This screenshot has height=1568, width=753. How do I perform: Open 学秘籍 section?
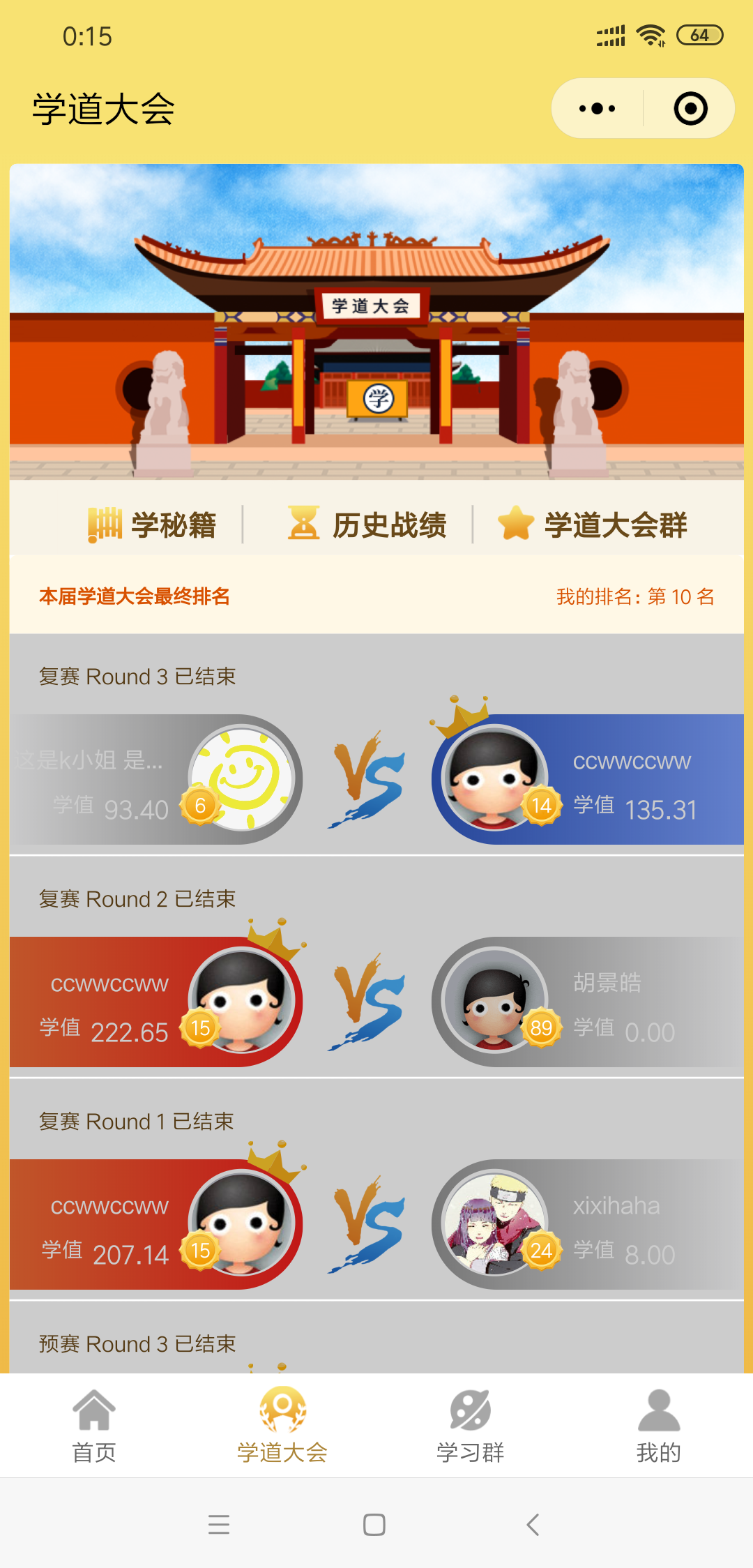tap(153, 525)
